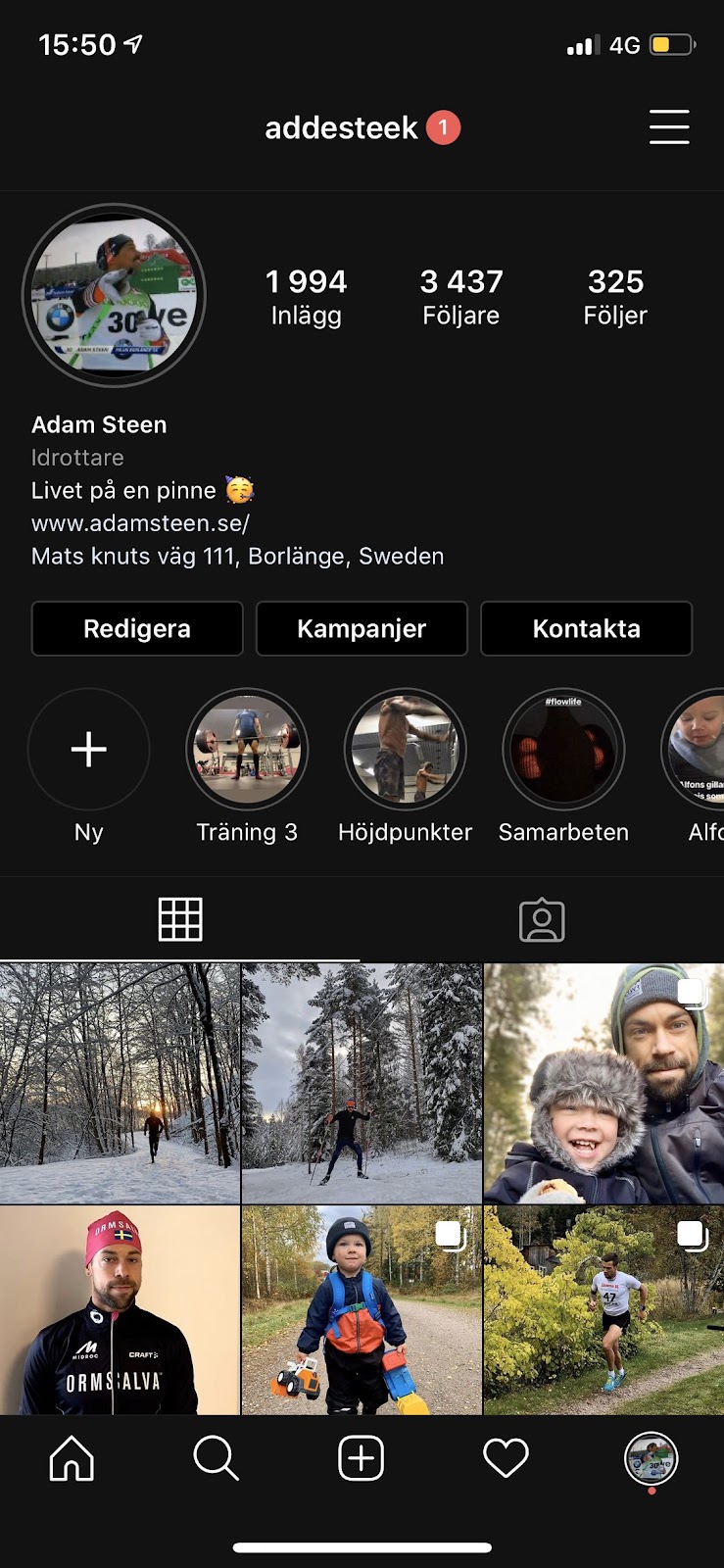Tap the Kontakta button
Viewport: 724px width, 1568px height.
pyautogui.click(x=586, y=629)
